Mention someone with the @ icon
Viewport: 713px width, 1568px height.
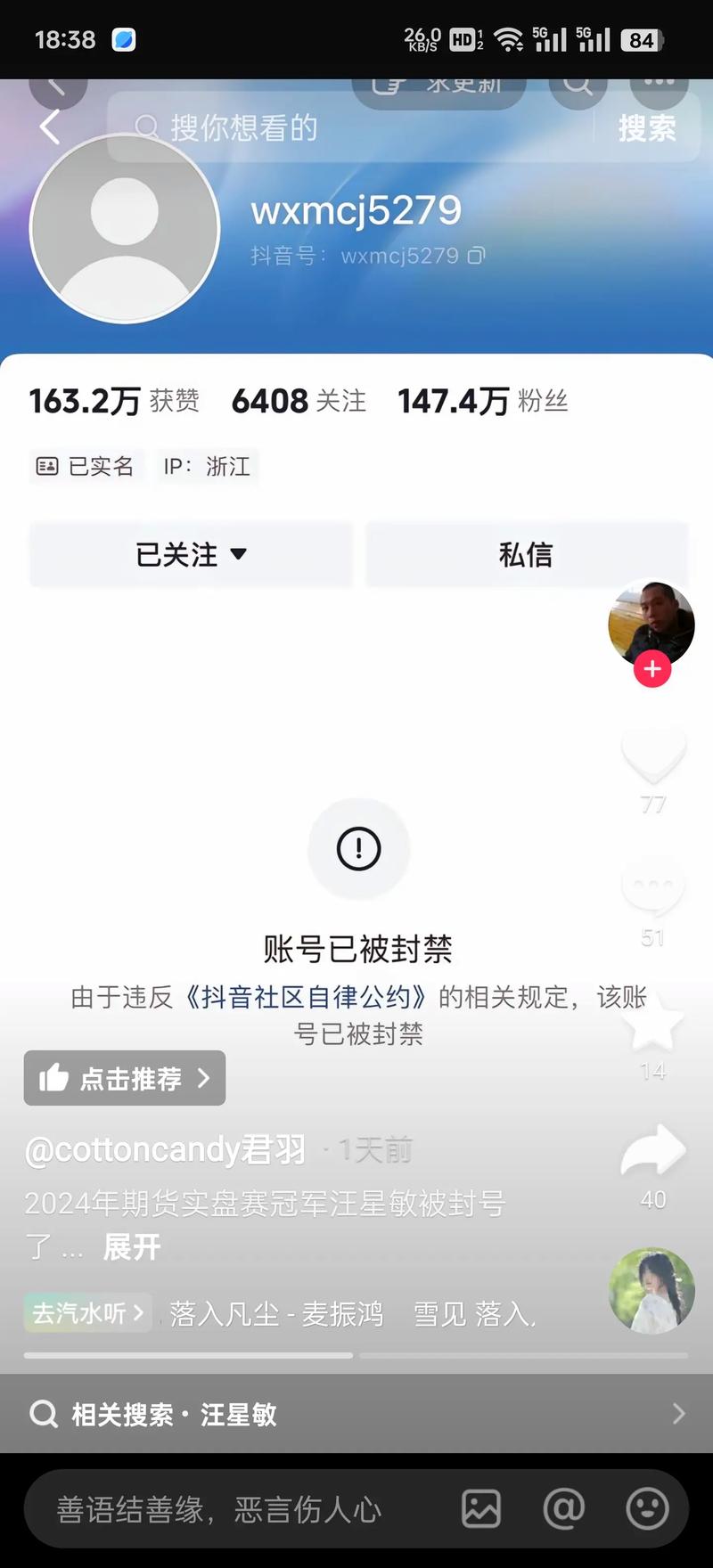564,1509
